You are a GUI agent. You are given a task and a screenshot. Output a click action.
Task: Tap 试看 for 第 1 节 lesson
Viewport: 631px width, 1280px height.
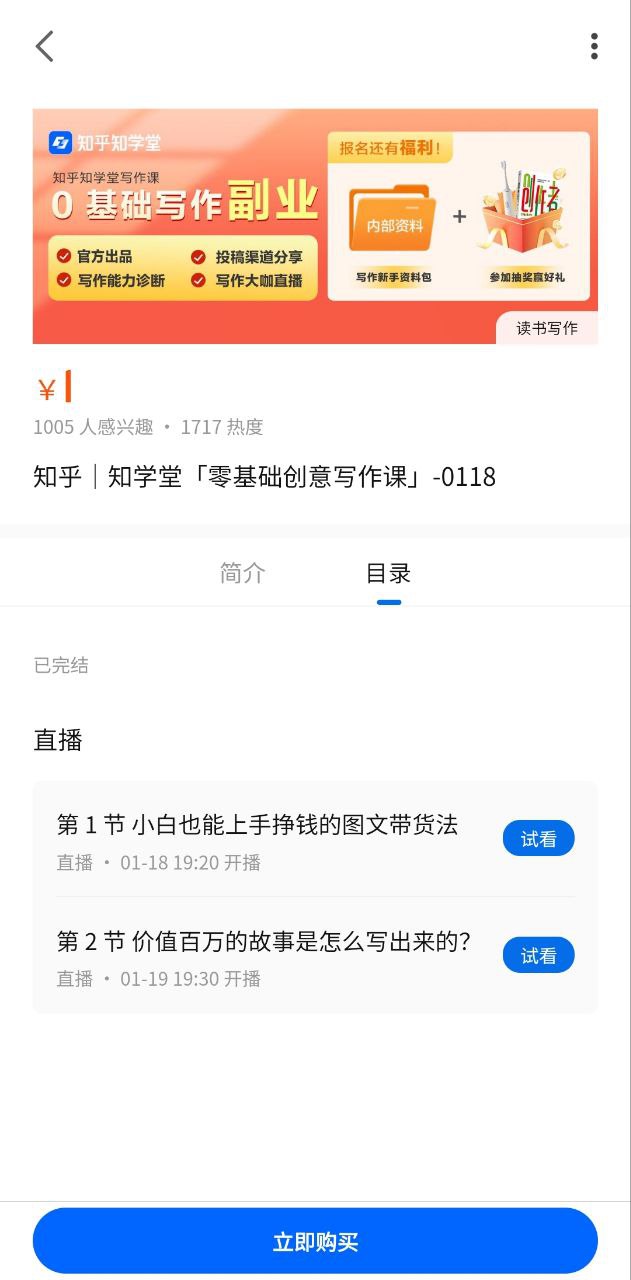point(539,839)
